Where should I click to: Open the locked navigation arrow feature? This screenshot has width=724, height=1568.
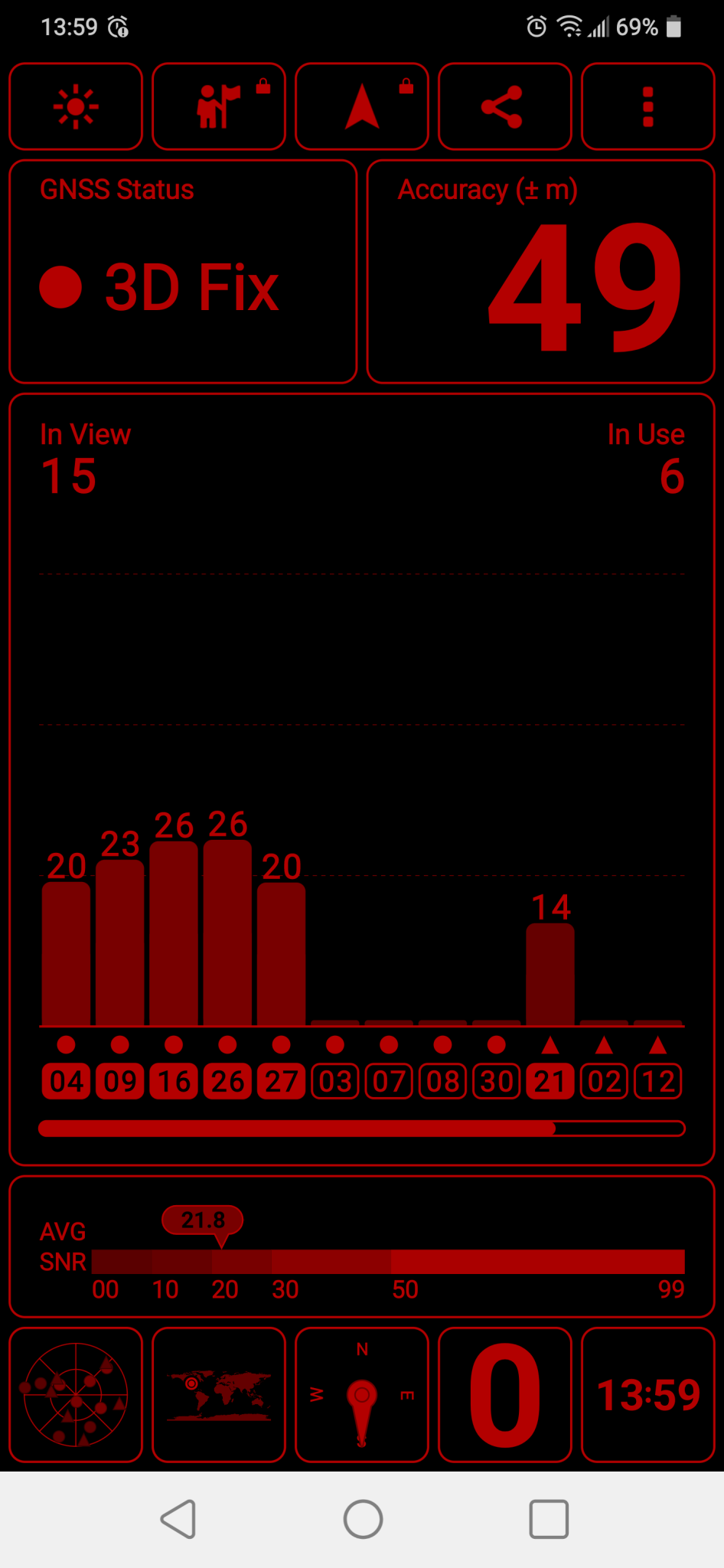(362, 107)
